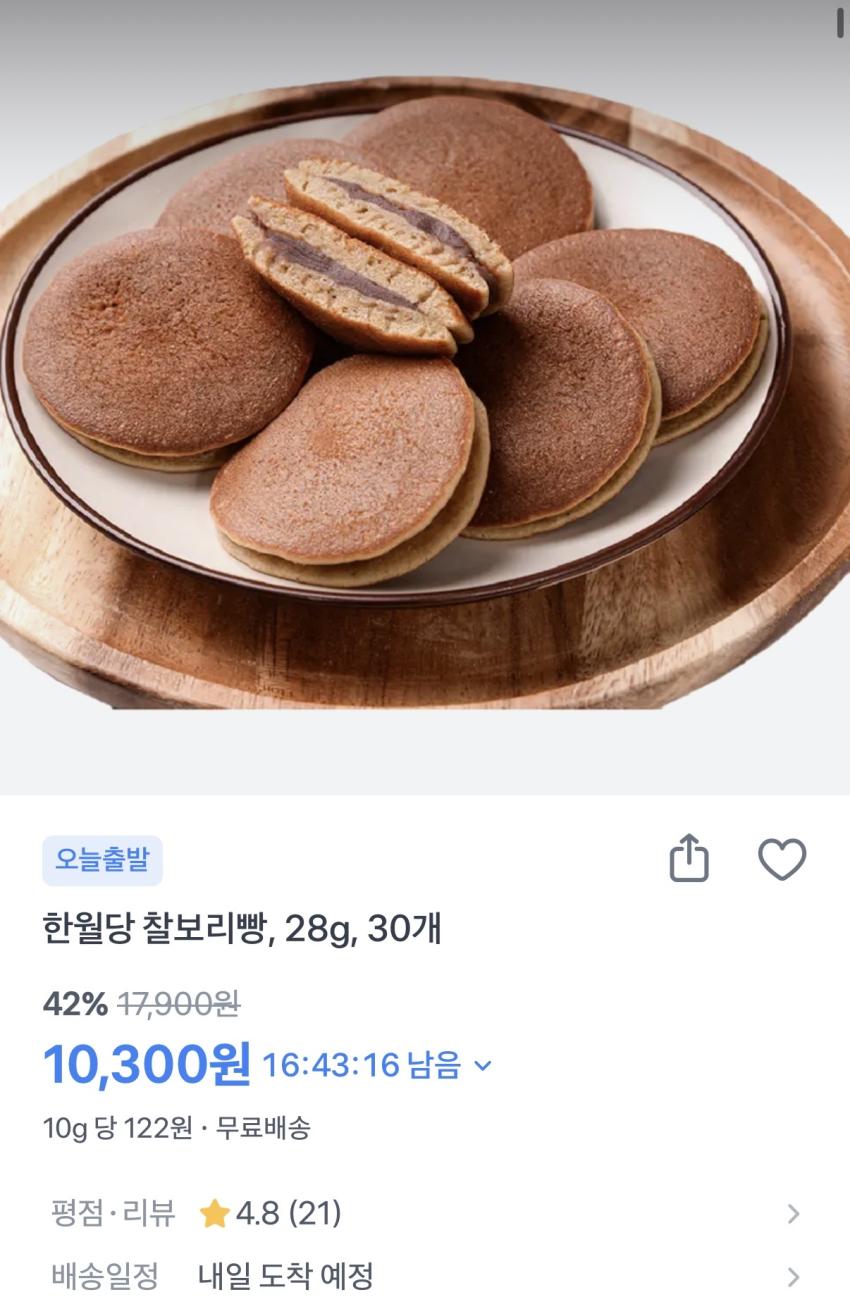Open the 평점·리뷰 4.8 row
The height and width of the screenshot is (1309, 850).
425,1214
